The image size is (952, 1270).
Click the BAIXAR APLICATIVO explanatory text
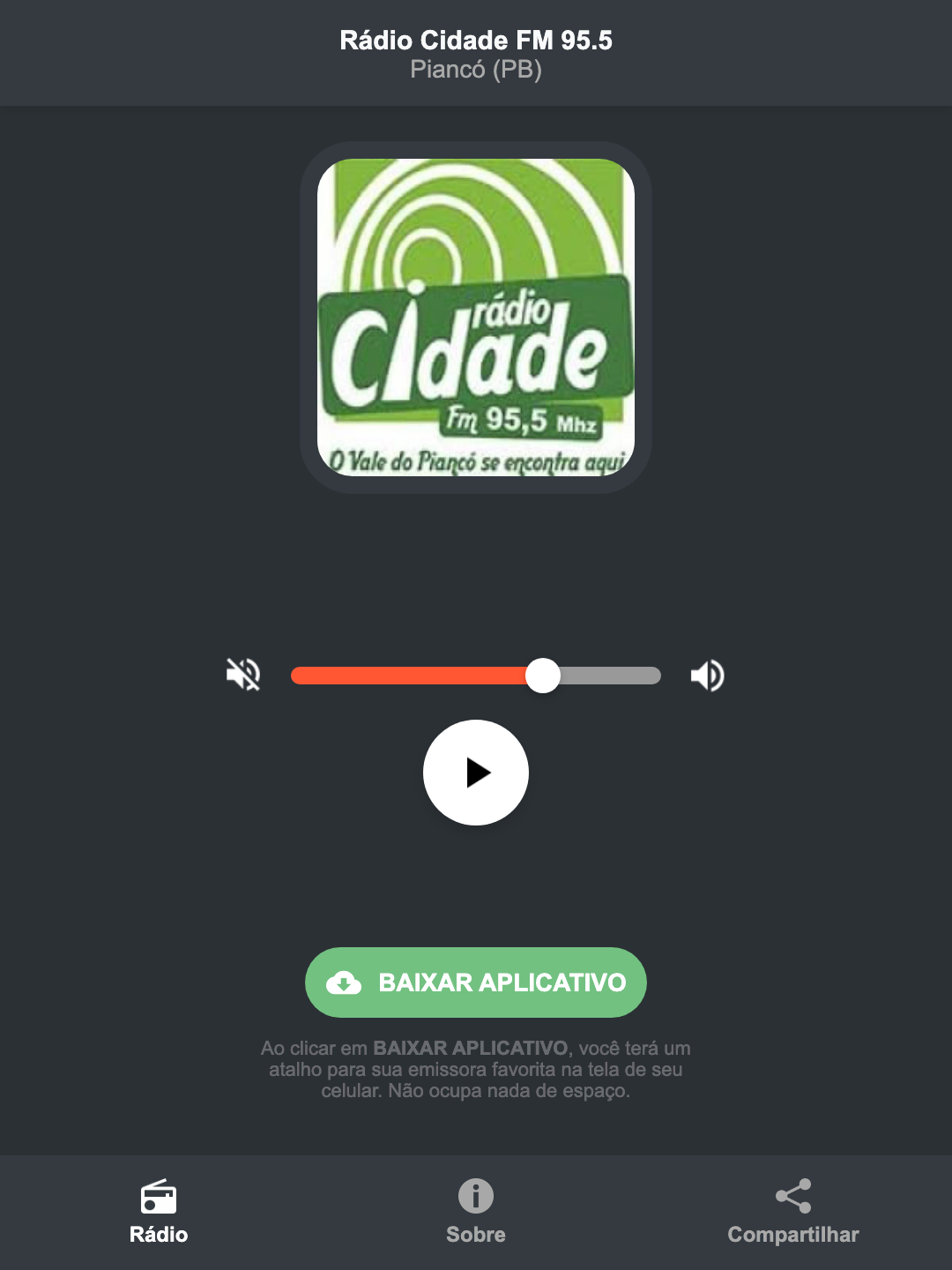[x=475, y=1072]
